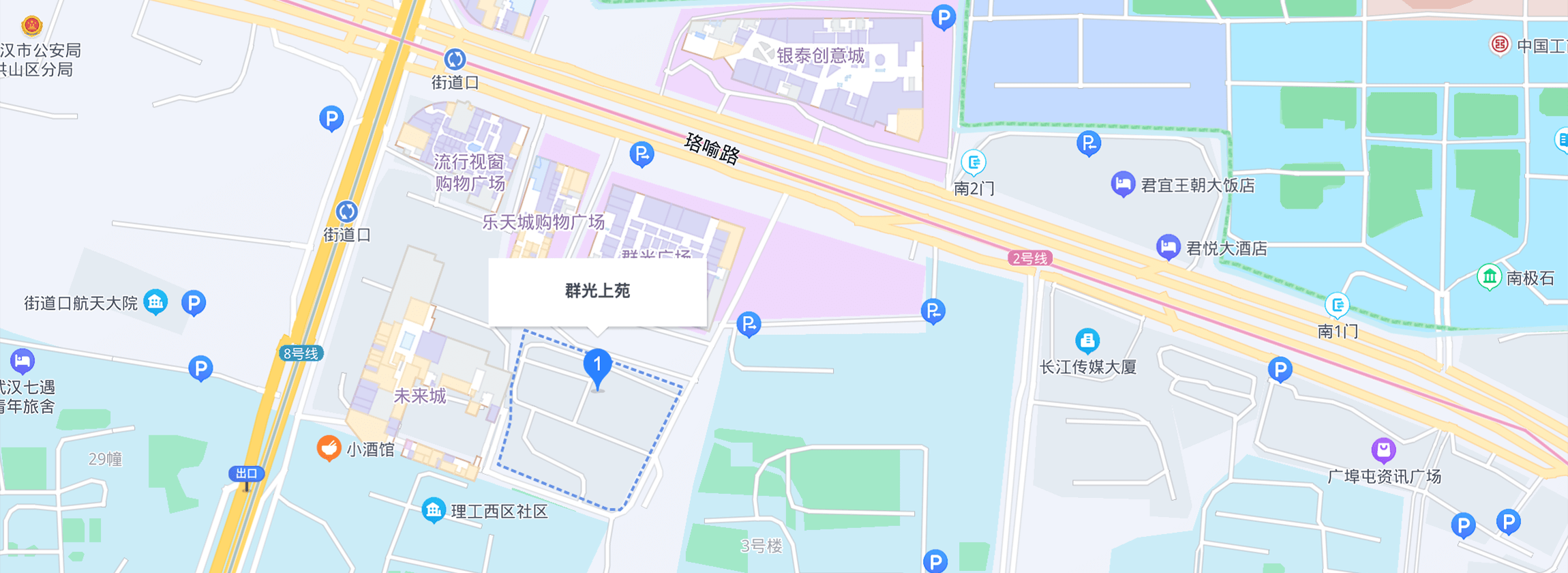The width and height of the screenshot is (1568, 573).
Task: Select the 君宜王朝大饭店 hotel marker
Action: point(1122,183)
